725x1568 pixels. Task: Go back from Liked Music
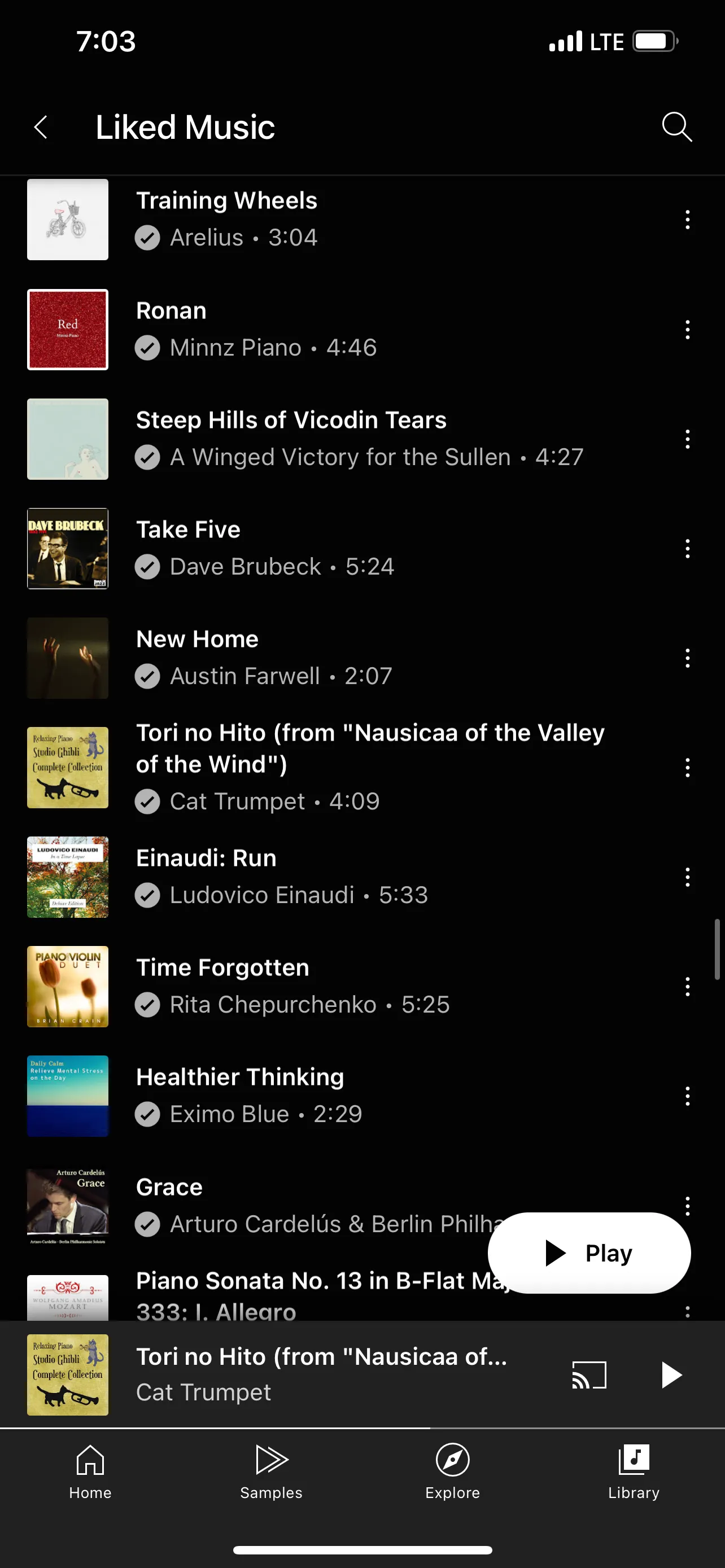coord(41,127)
